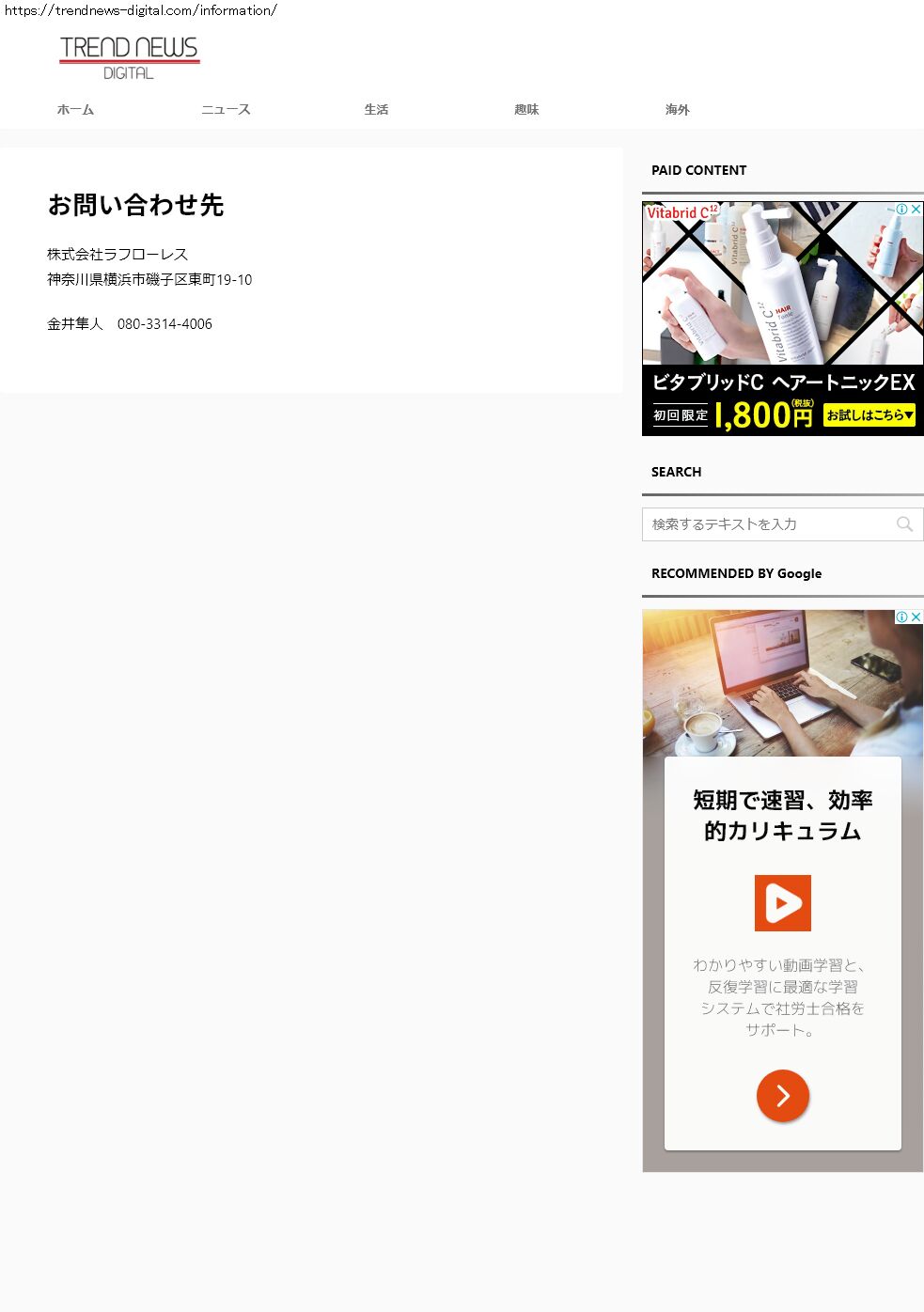Close the Vitabrid ad banner
This screenshot has height=1312, width=924.
tap(916, 210)
